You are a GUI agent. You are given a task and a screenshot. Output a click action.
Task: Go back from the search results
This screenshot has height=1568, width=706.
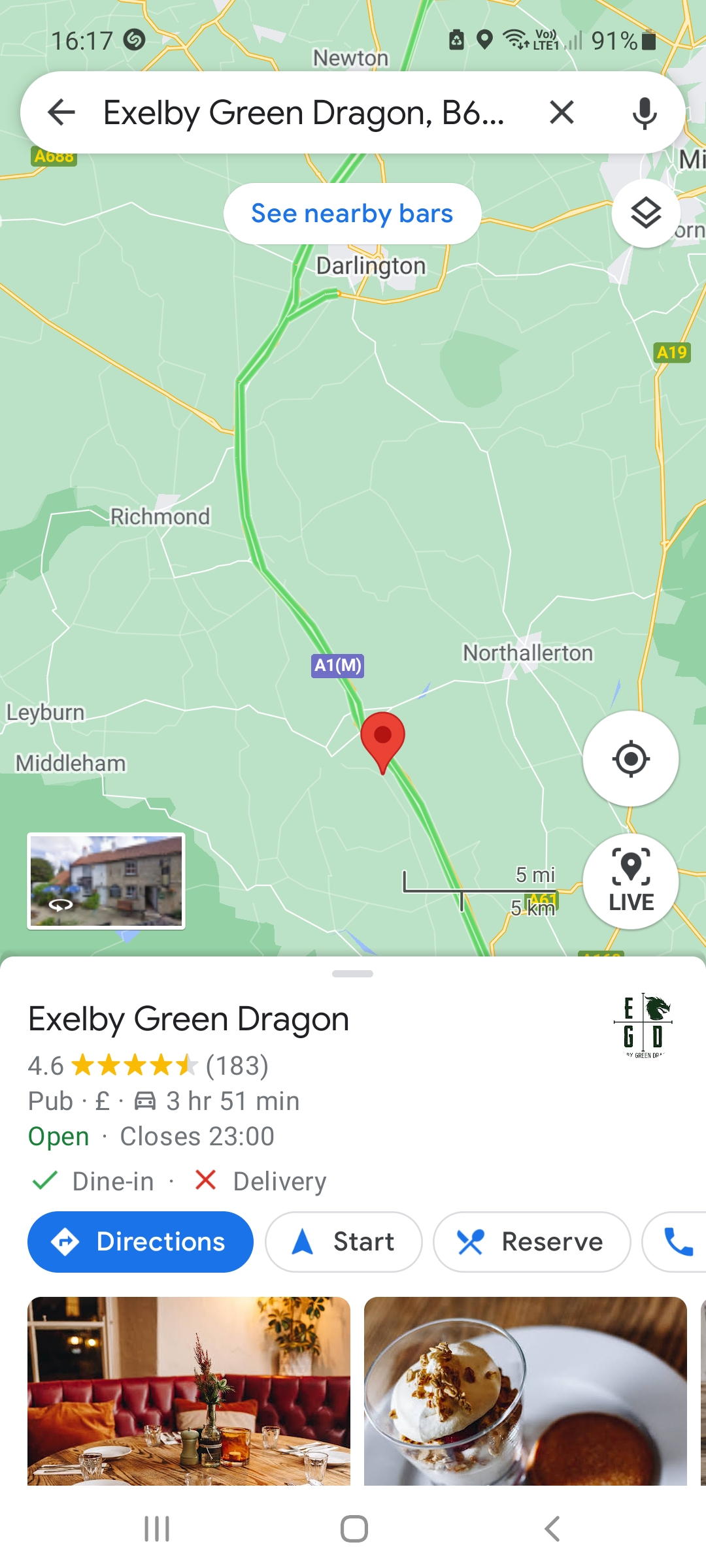click(x=61, y=112)
